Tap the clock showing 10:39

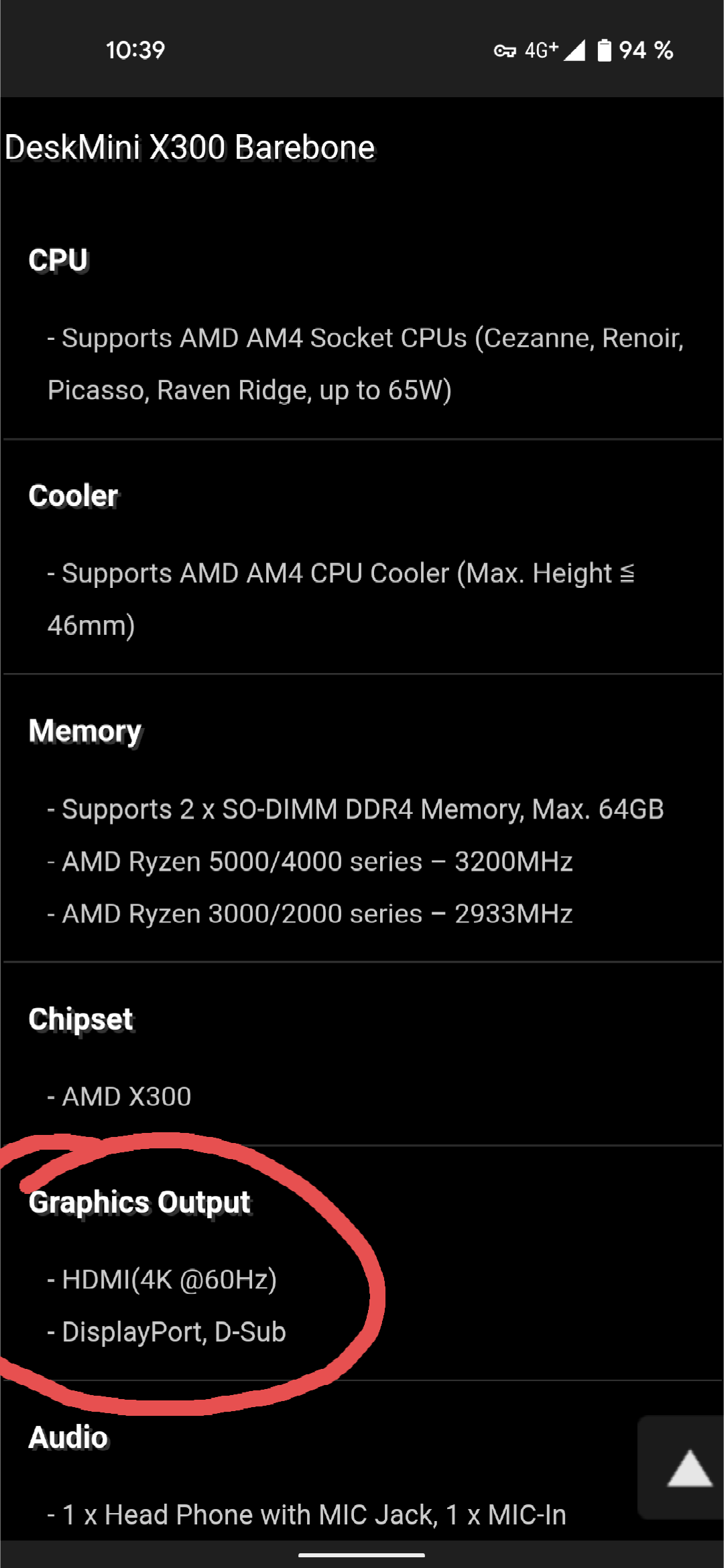135,50
